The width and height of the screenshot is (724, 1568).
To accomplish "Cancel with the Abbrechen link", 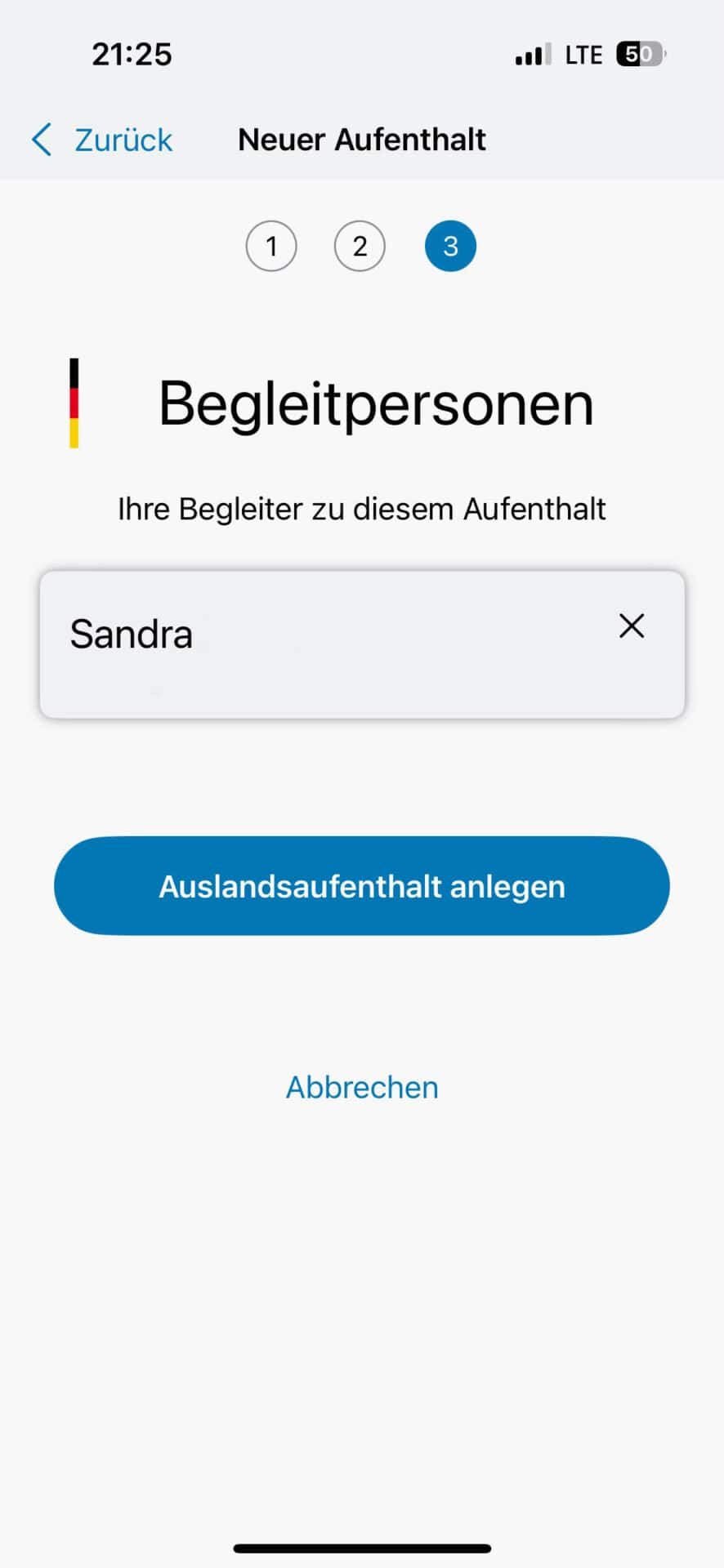I will (x=362, y=1087).
